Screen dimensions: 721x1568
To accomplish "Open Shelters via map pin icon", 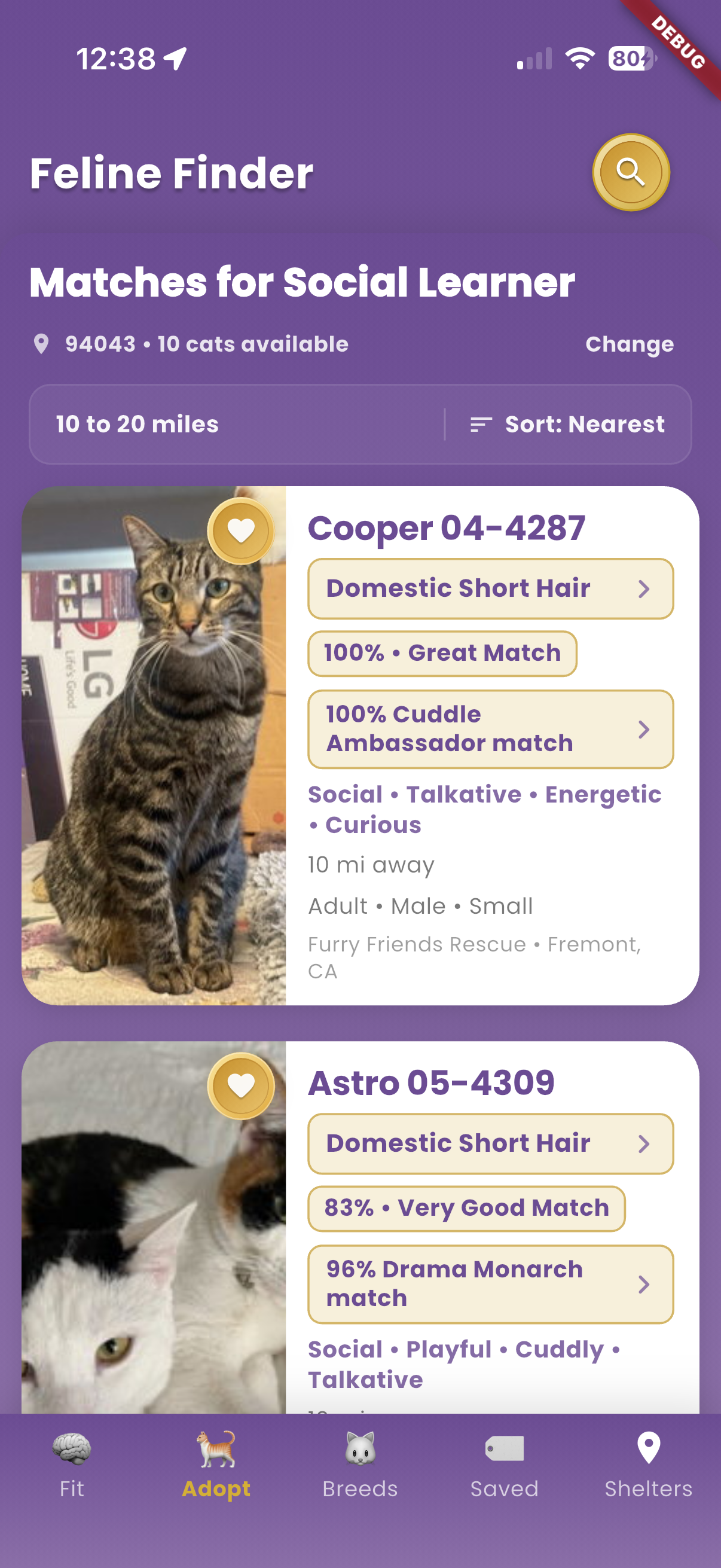I will [x=649, y=1446].
